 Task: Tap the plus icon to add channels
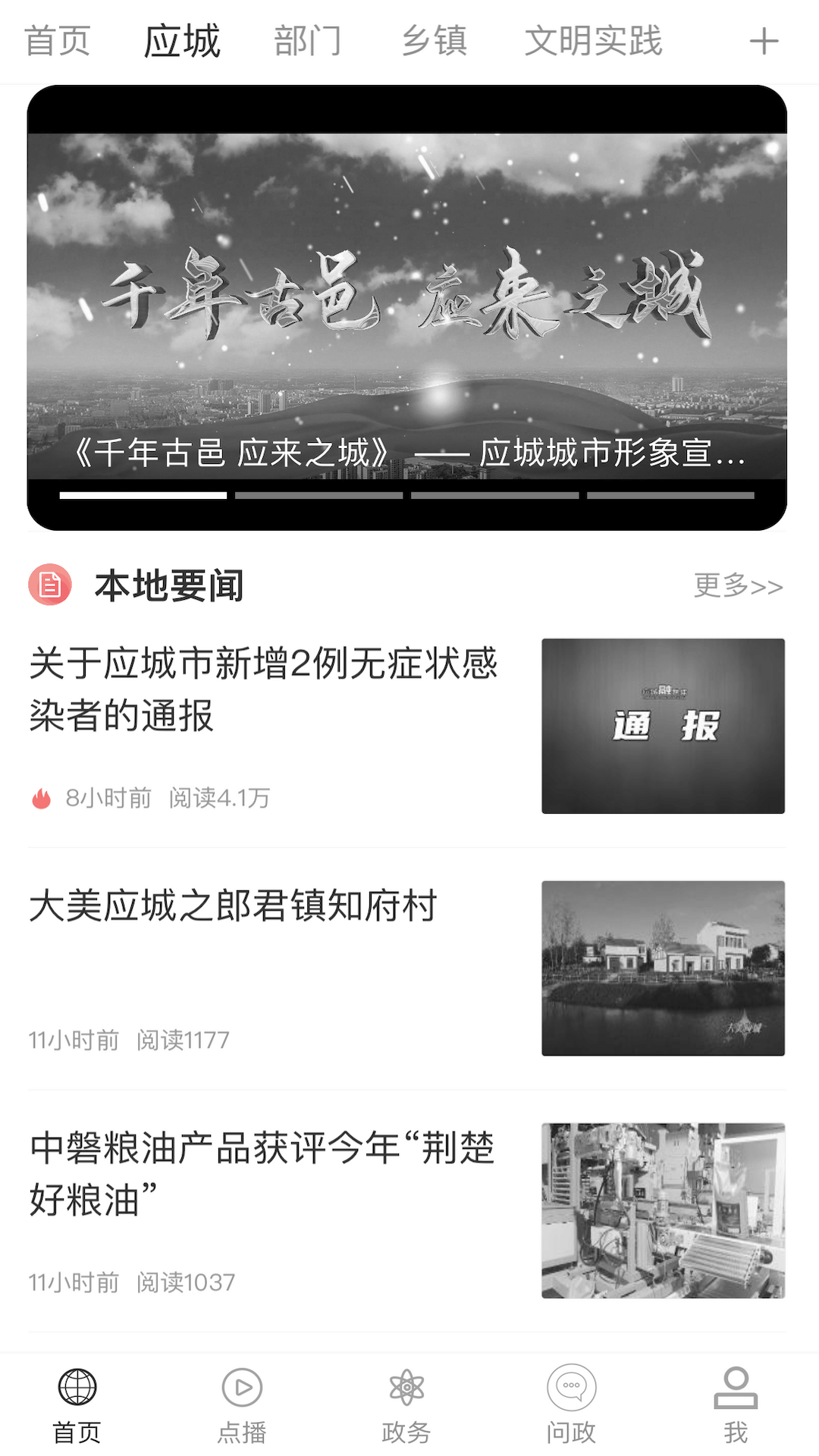(764, 41)
